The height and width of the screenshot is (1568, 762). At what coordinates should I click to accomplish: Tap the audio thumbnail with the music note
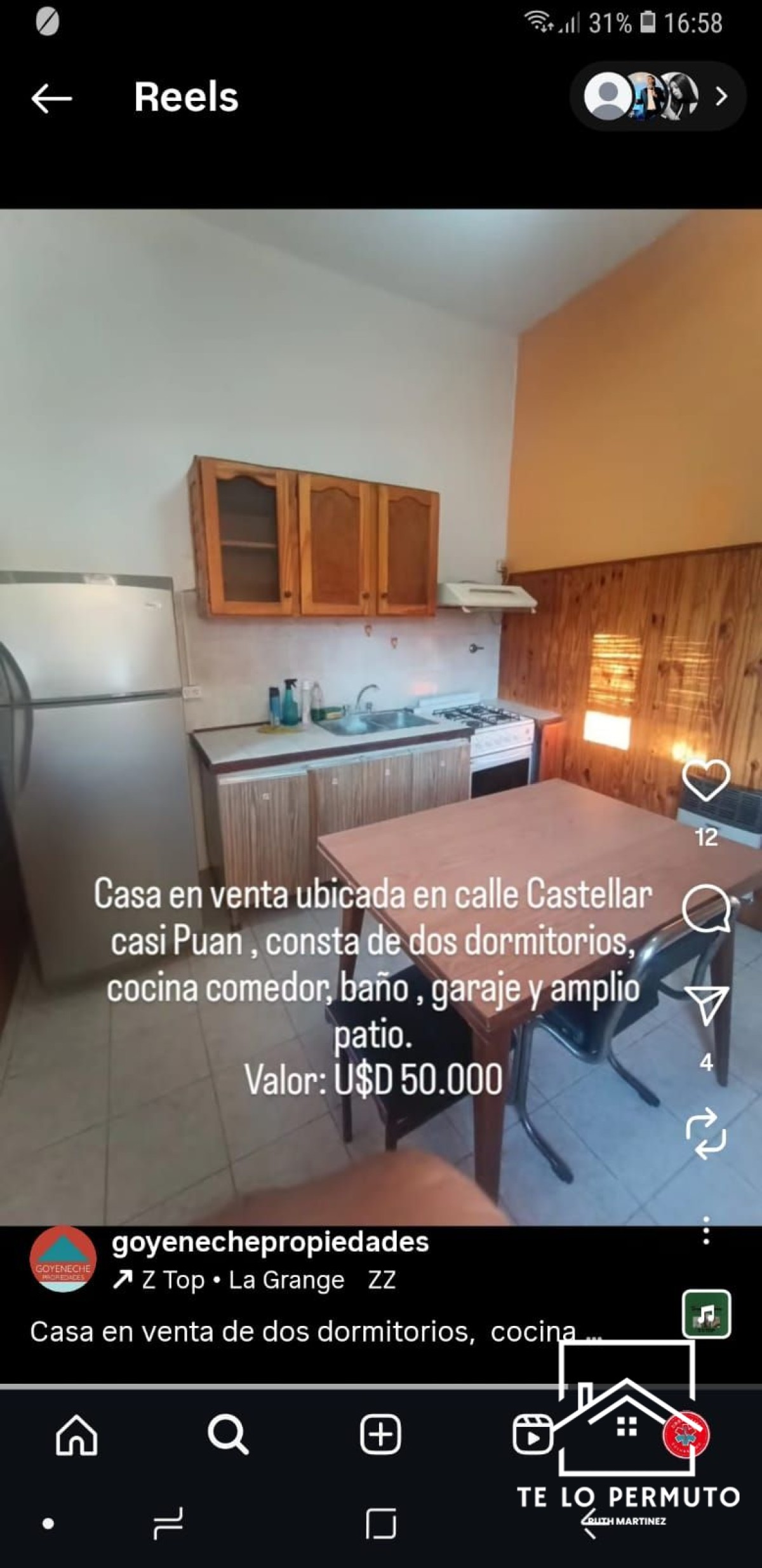(x=707, y=1314)
